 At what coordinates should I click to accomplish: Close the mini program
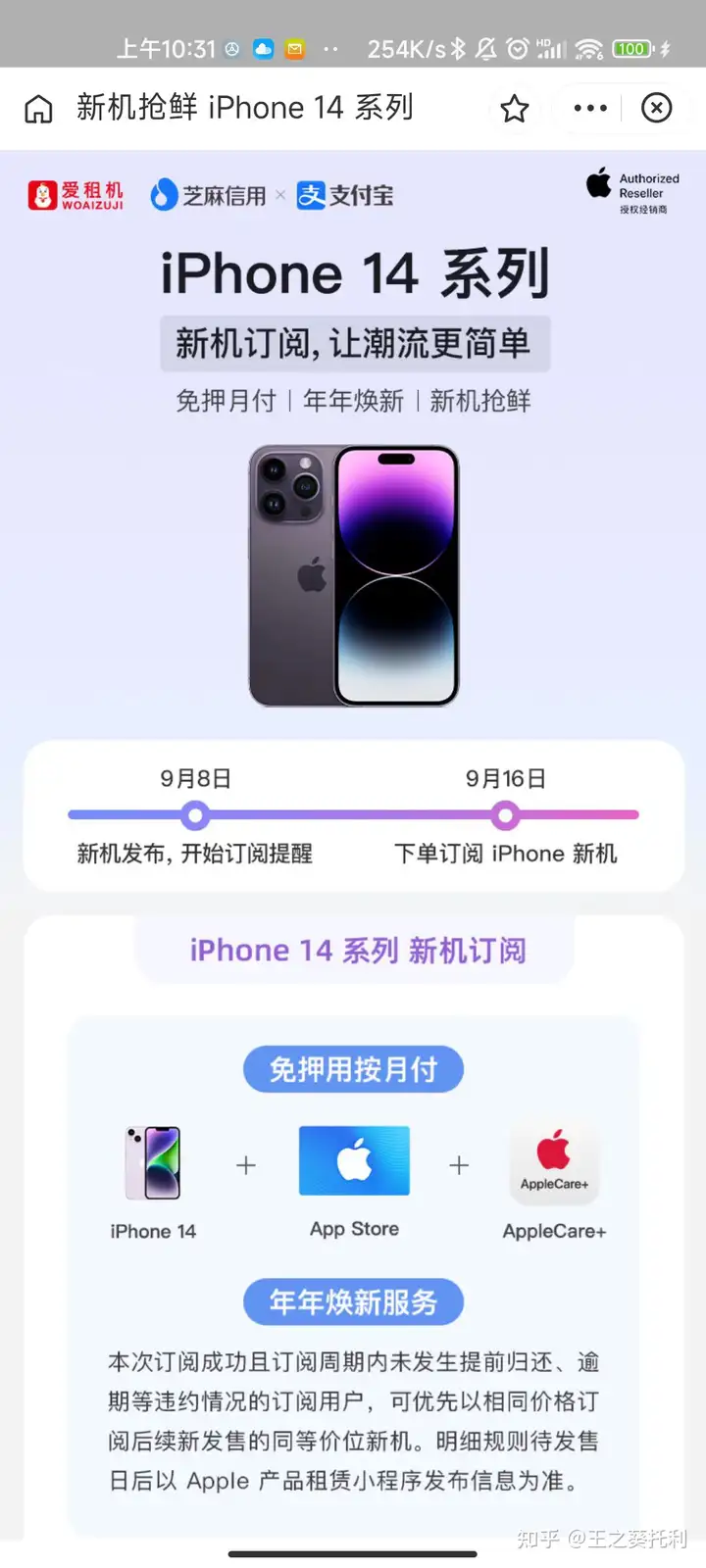pos(656,108)
